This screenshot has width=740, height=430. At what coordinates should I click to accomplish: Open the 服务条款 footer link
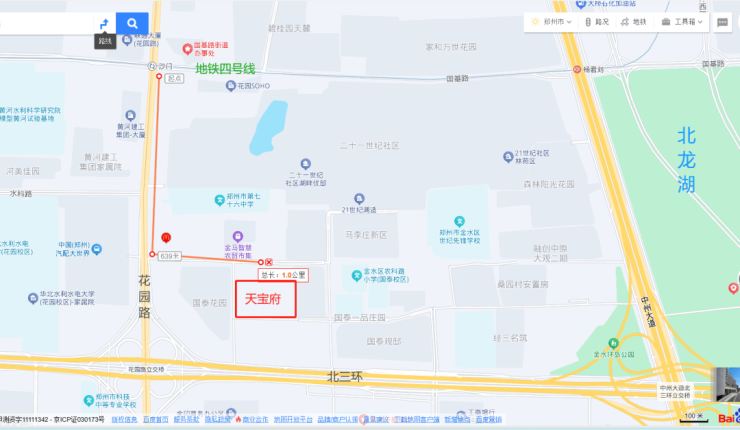coord(186,419)
